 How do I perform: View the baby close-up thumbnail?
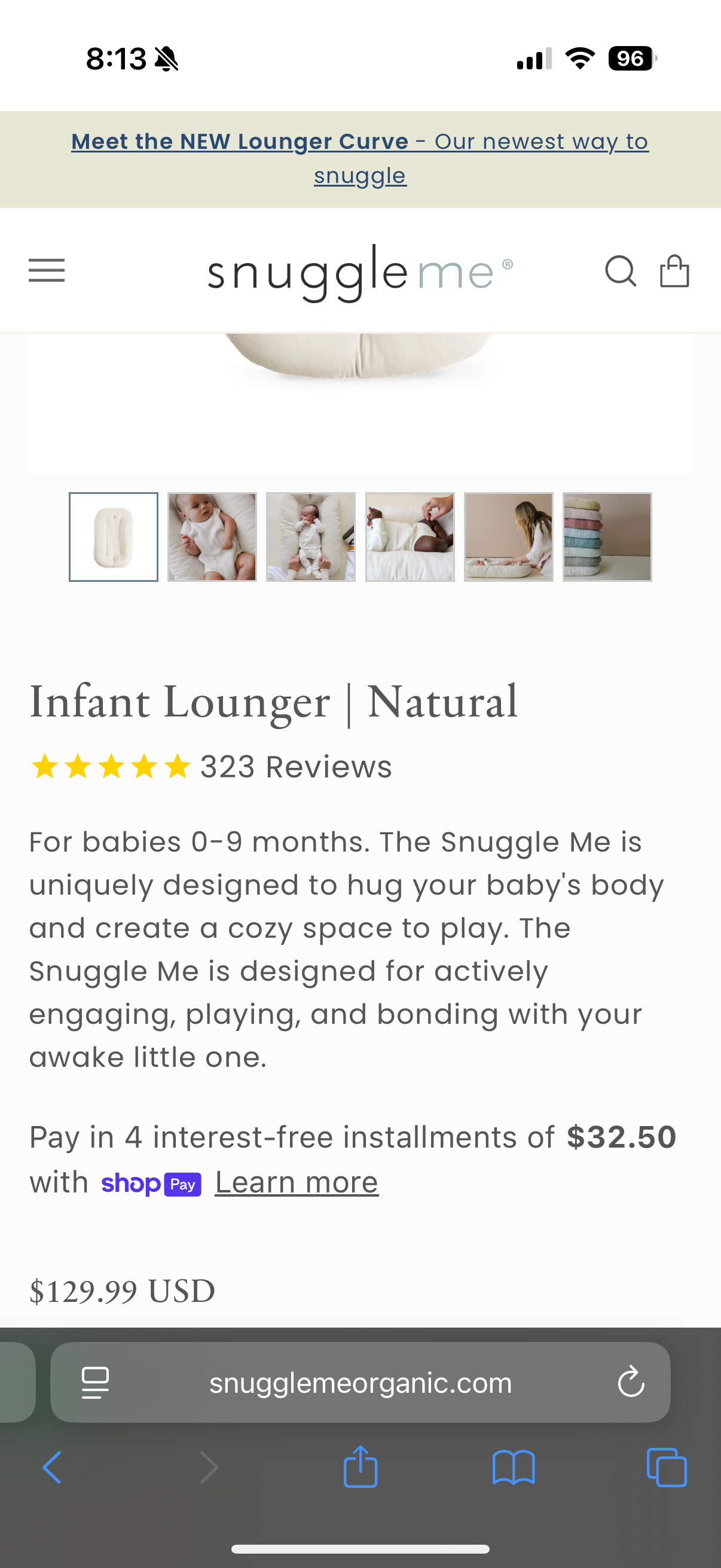pyautogui.click(x=212, y=536)
